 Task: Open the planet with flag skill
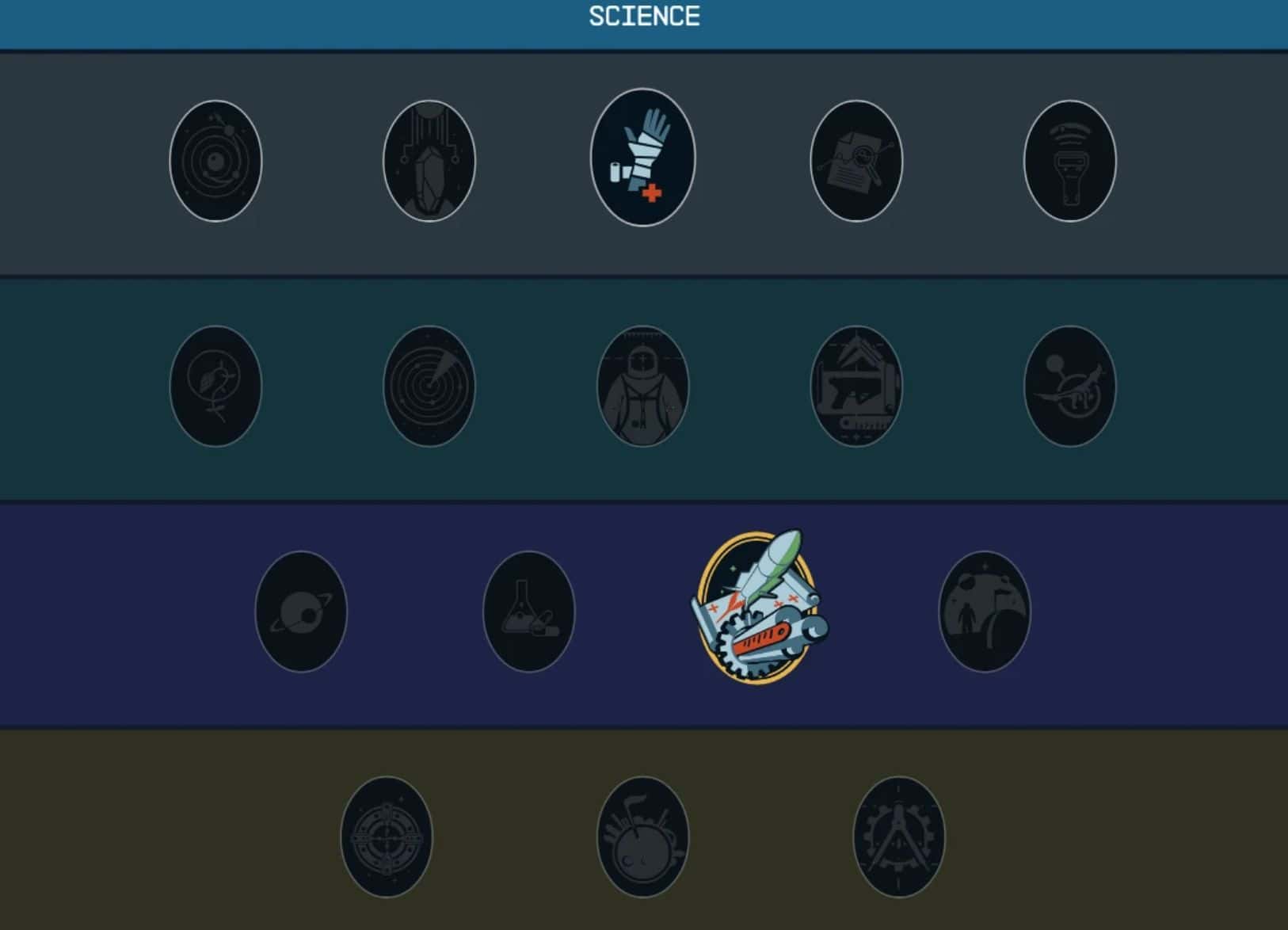pos(642,837)
